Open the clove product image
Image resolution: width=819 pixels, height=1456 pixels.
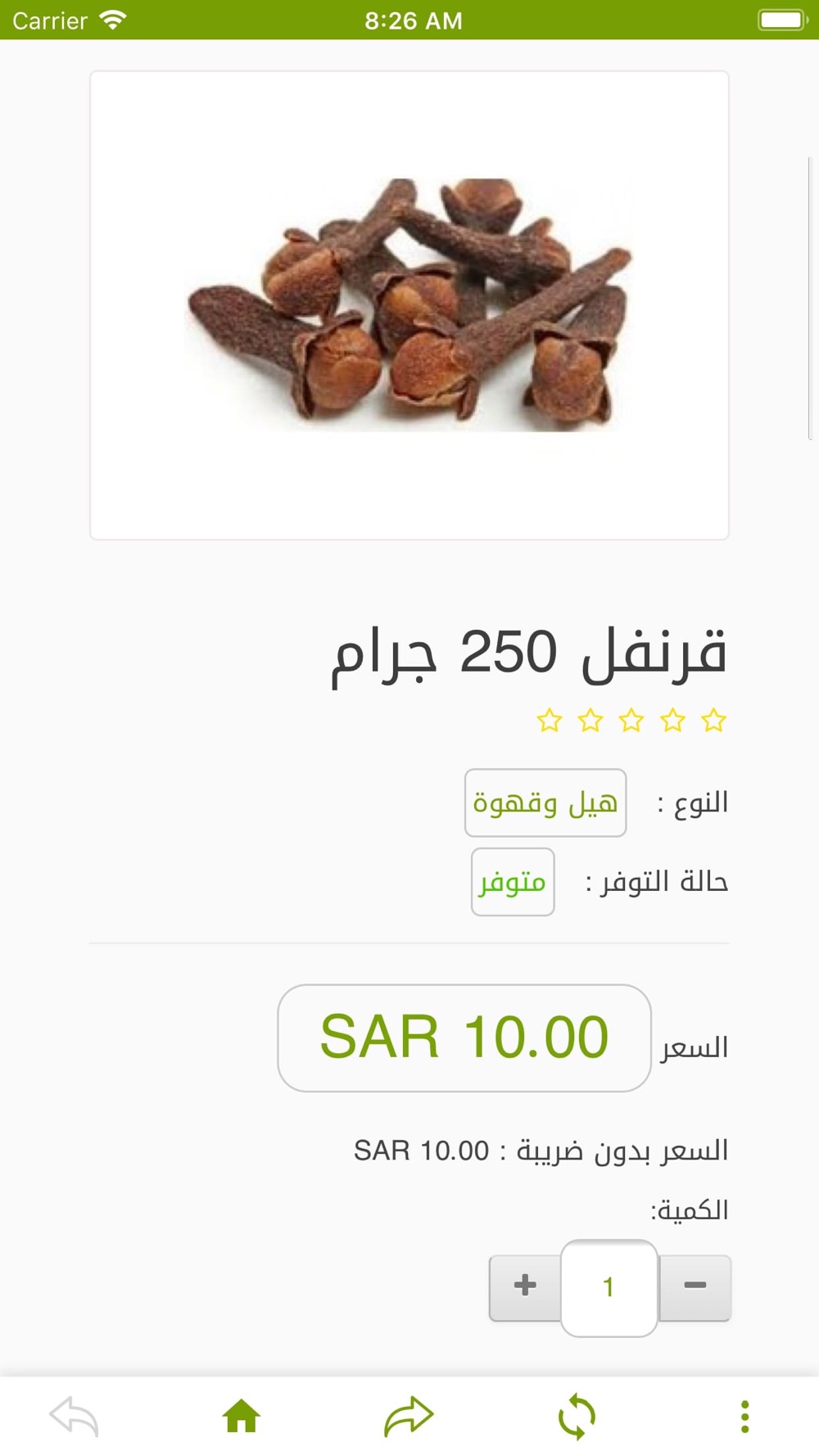(409, 305)
